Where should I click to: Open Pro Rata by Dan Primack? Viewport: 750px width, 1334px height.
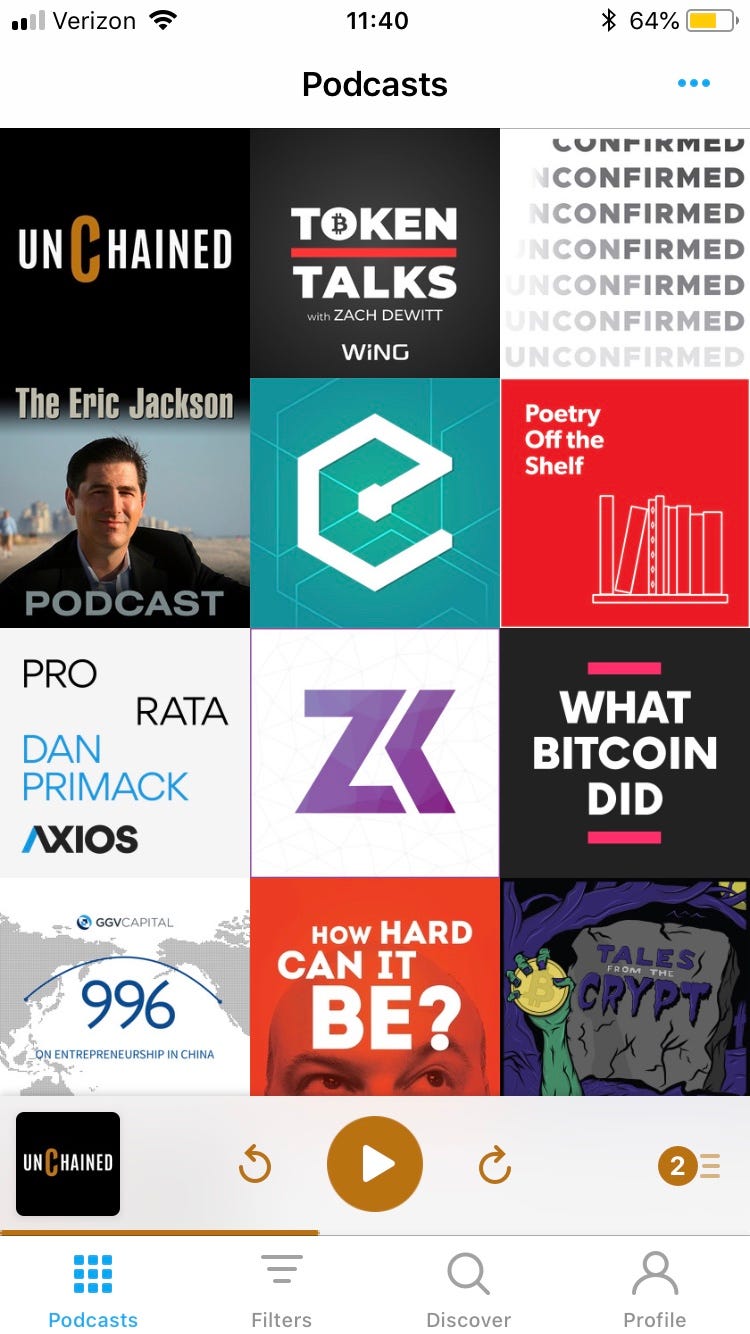125,752
